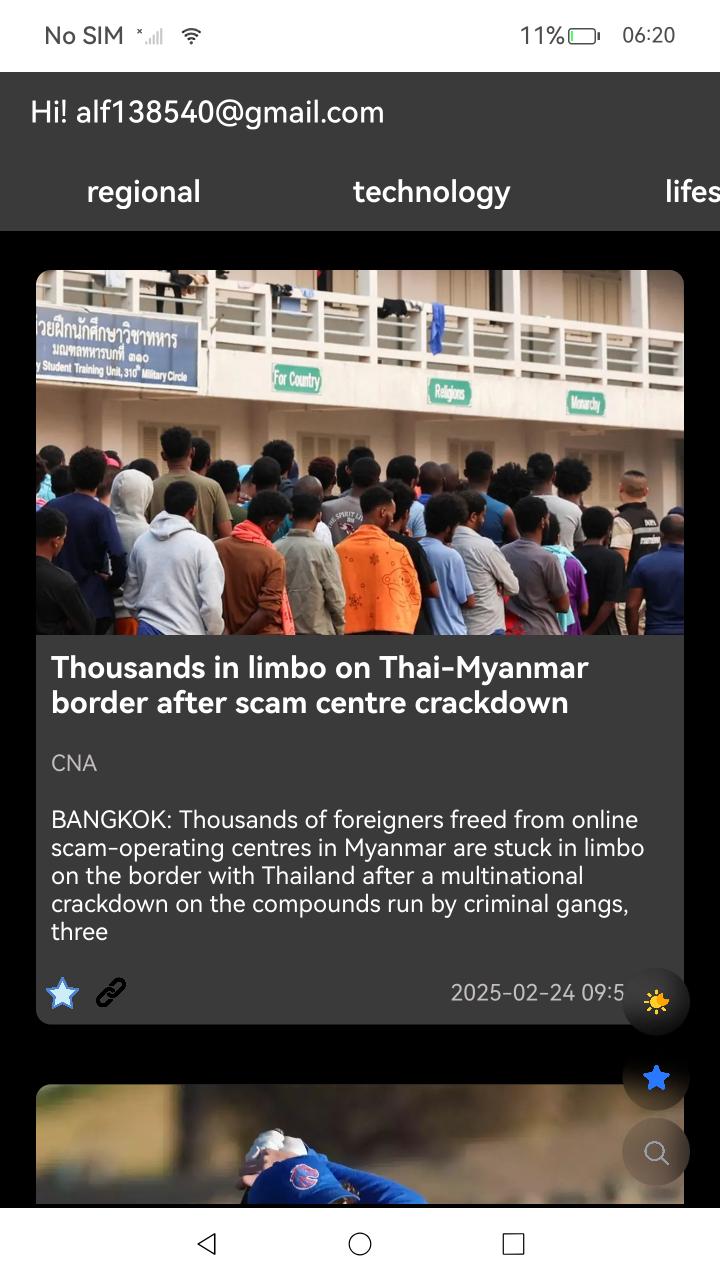Toggle the light theme with the sun button
Screen dimensions: 720x1280
click(656, 1002)
